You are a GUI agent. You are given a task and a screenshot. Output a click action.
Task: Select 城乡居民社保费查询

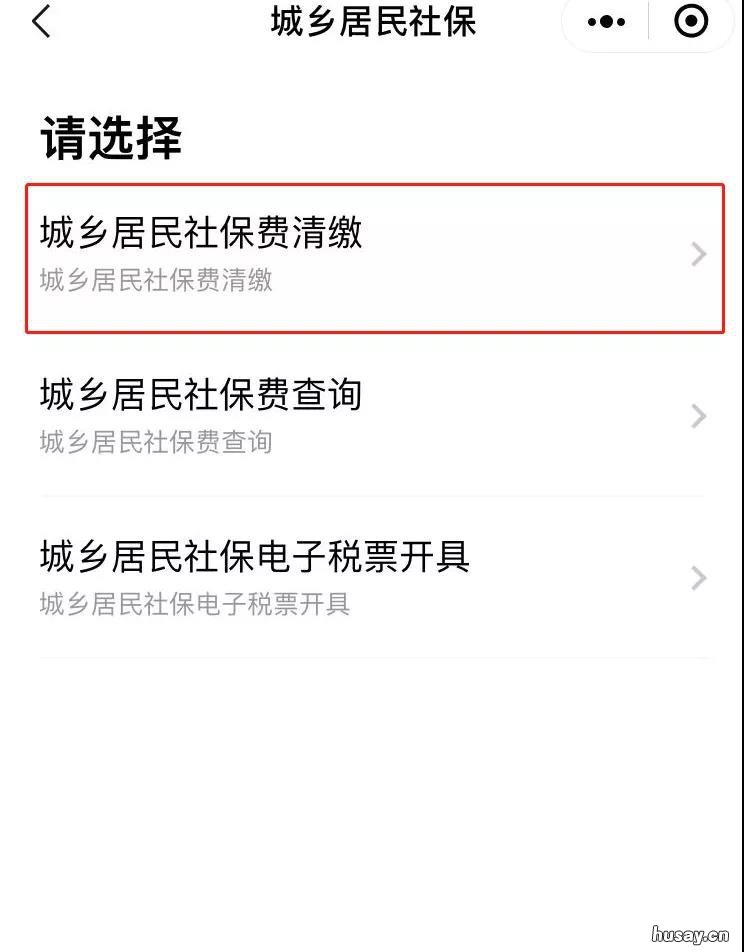coord(374,415)
